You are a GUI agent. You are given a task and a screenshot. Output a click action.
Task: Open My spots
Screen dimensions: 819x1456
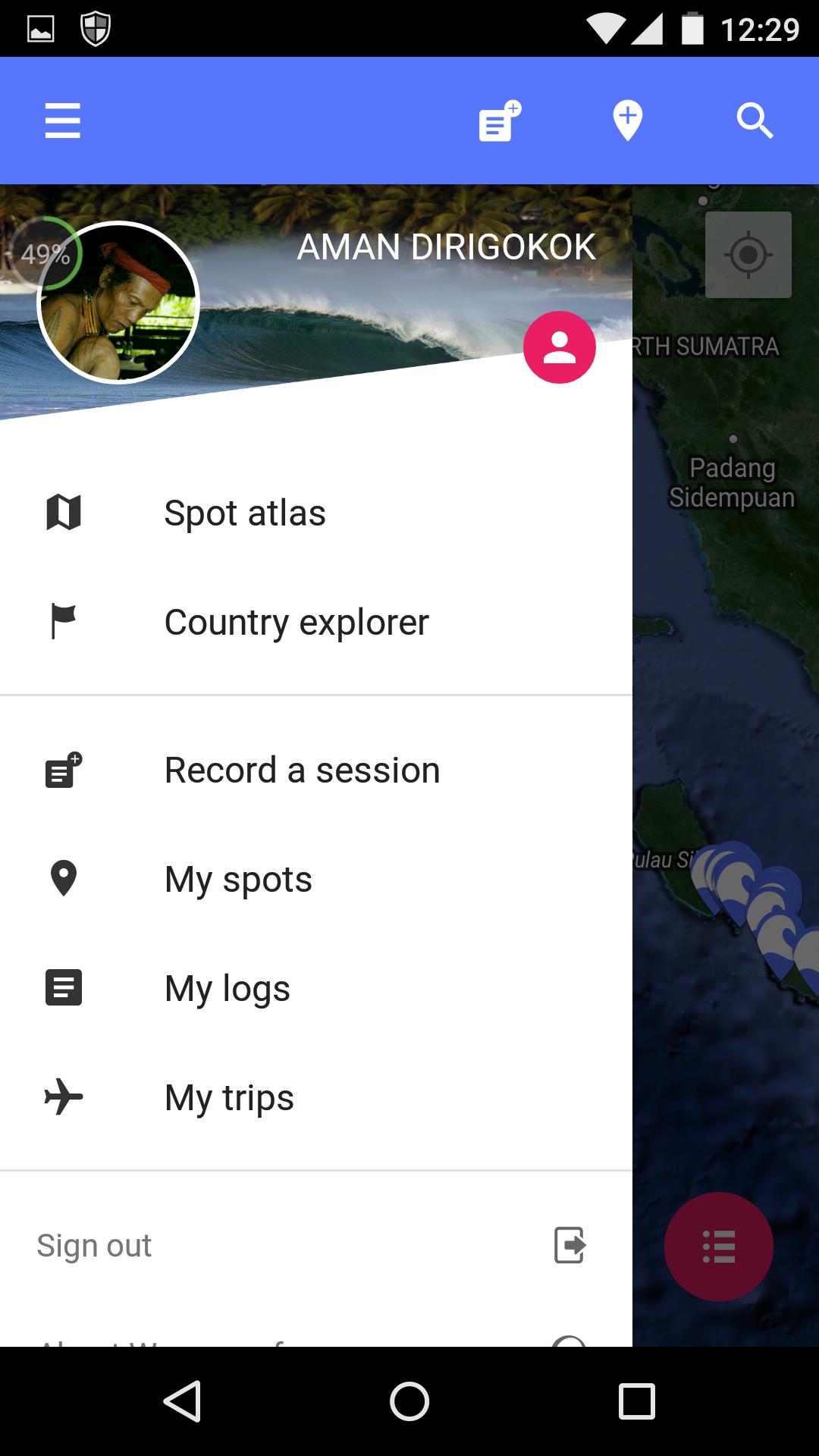(237, 880)
